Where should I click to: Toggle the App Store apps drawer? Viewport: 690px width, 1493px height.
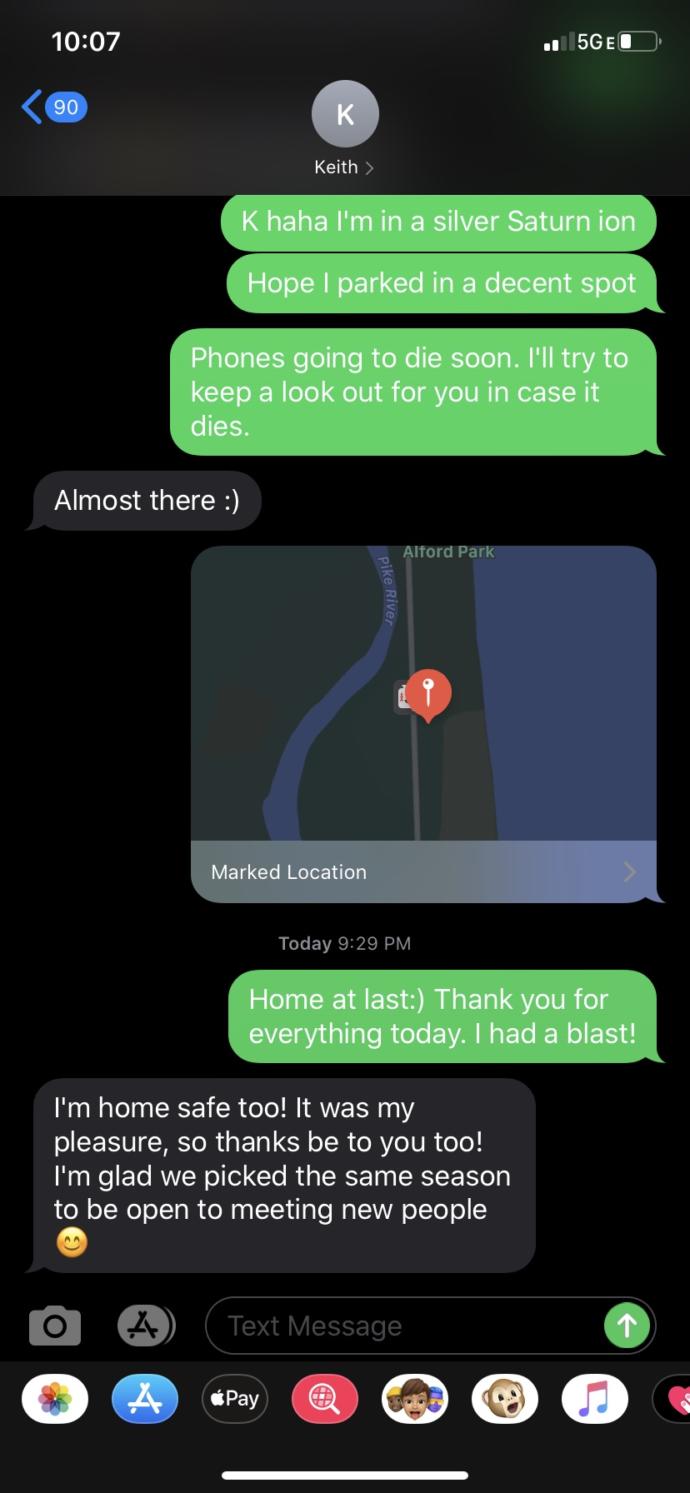146,1326
